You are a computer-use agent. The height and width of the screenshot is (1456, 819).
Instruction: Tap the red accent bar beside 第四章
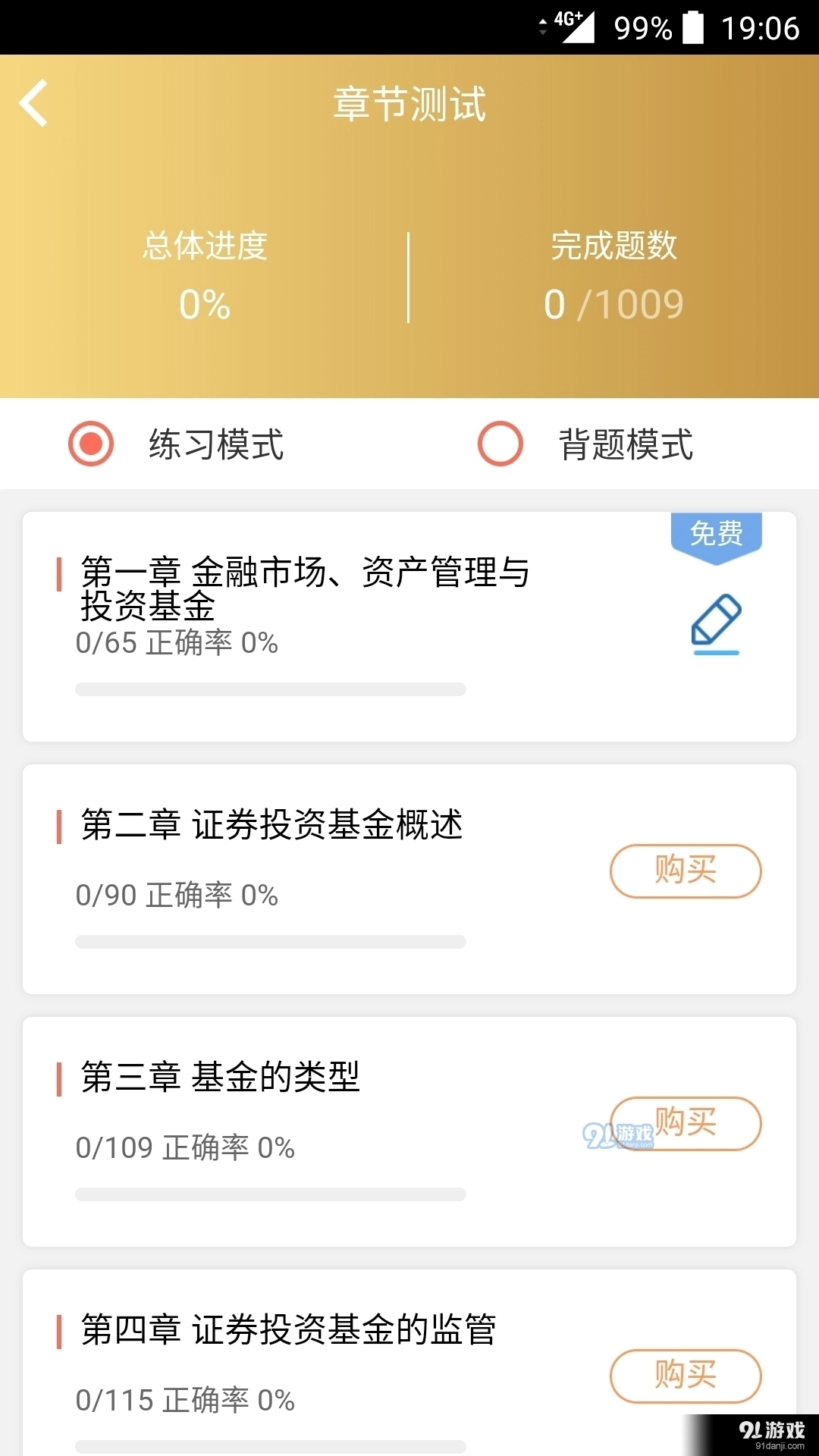coord(61,1332)
